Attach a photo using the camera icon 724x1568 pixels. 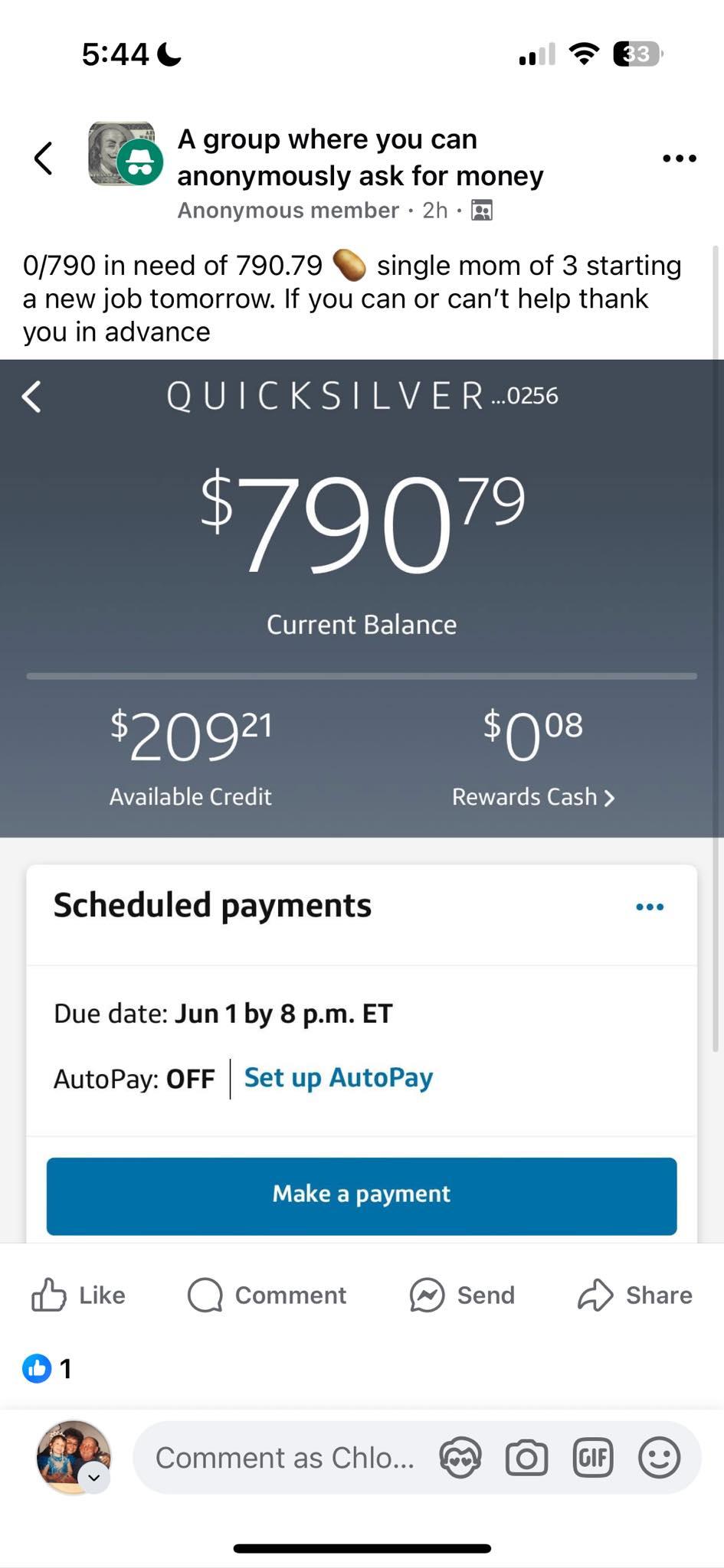click(527, 1458)
